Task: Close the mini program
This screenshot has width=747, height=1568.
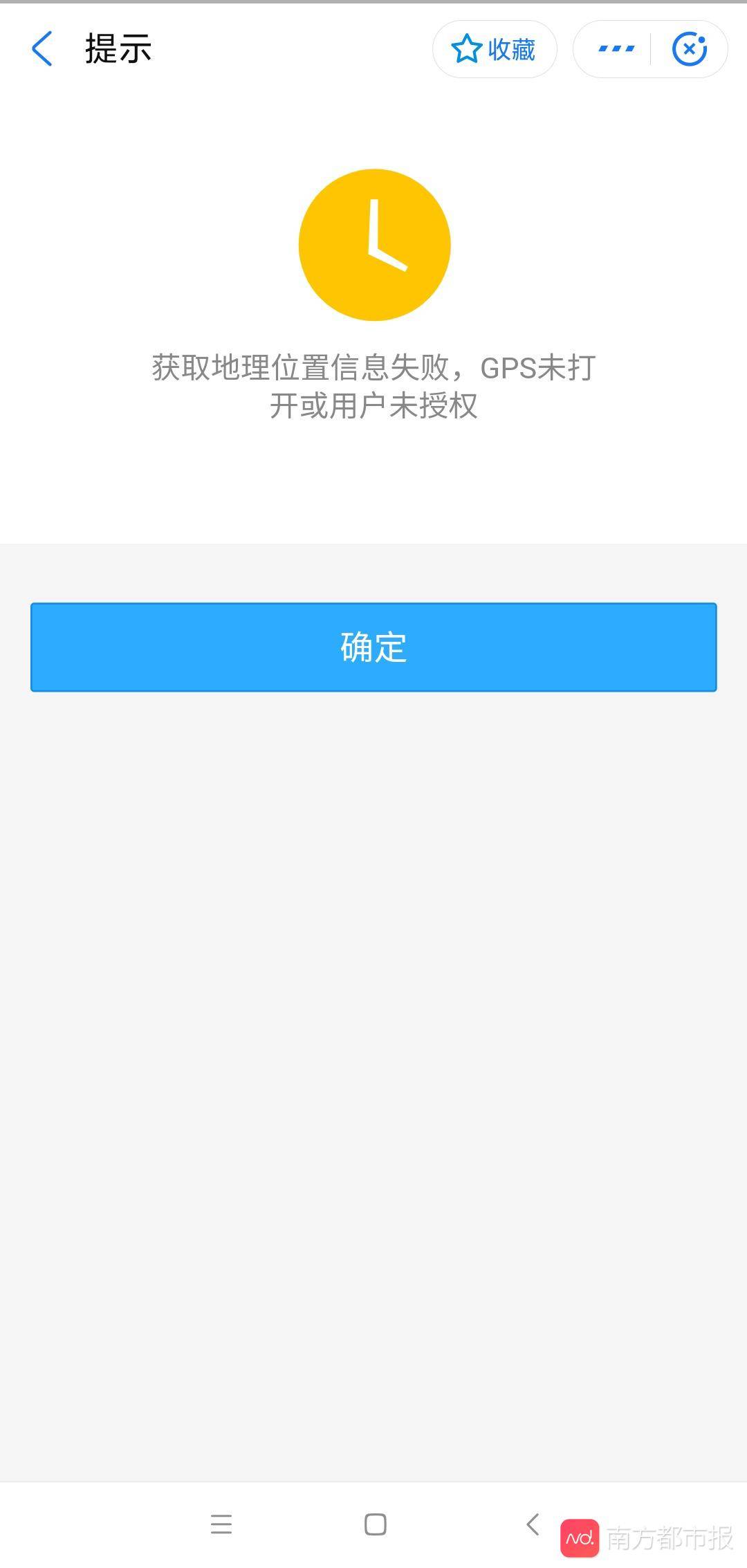Action: [x=689, y=49]
